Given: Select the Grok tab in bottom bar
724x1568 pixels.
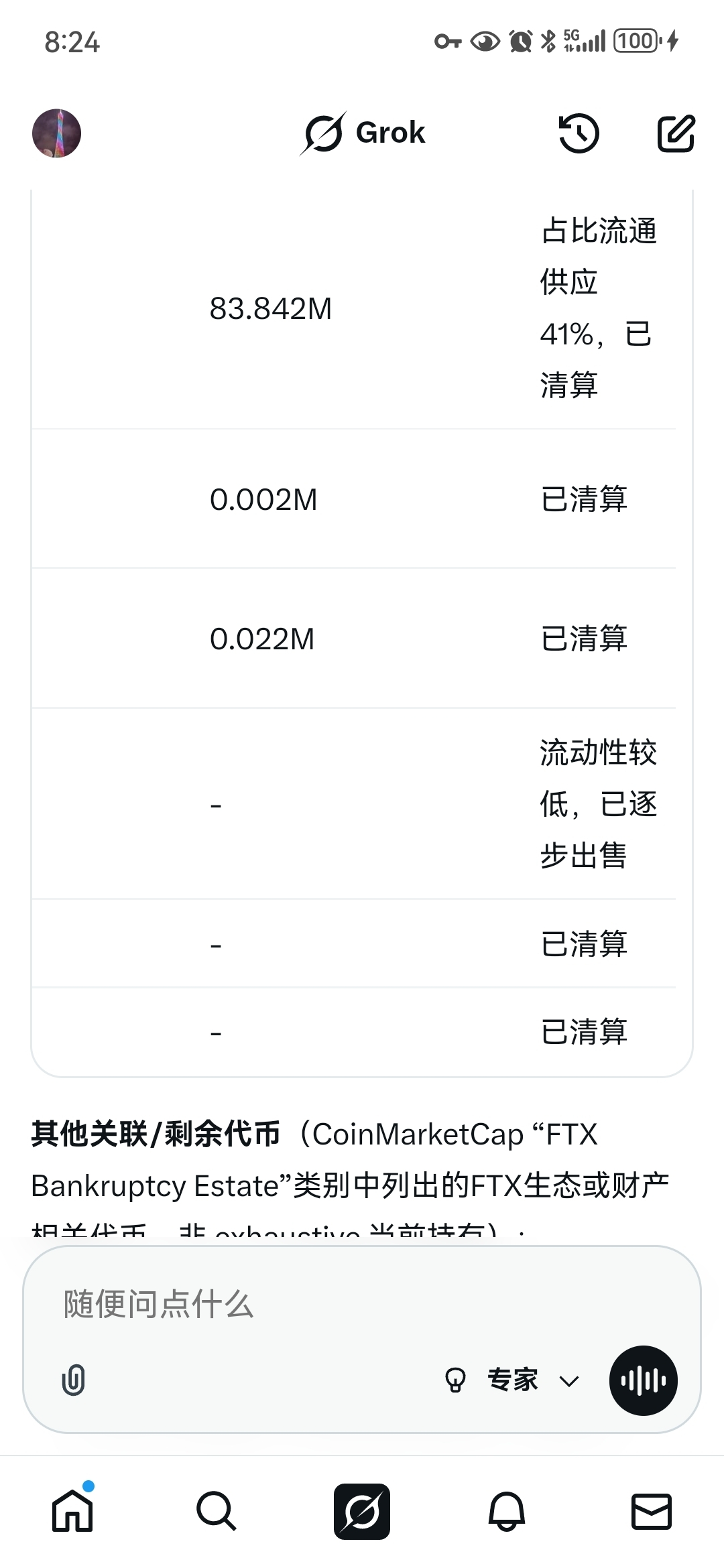Looking at the screenshot, I should click(x=362, y=1512).
